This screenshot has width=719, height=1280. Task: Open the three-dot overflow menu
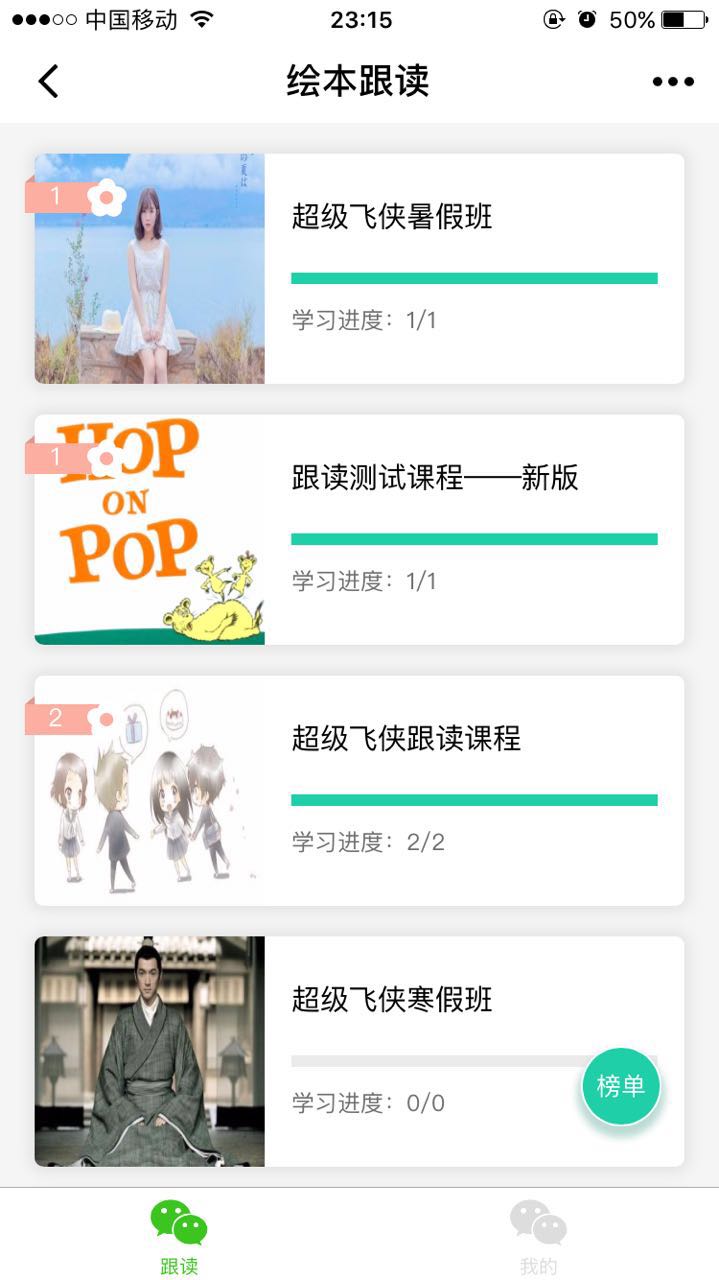(x=673, y=82)
